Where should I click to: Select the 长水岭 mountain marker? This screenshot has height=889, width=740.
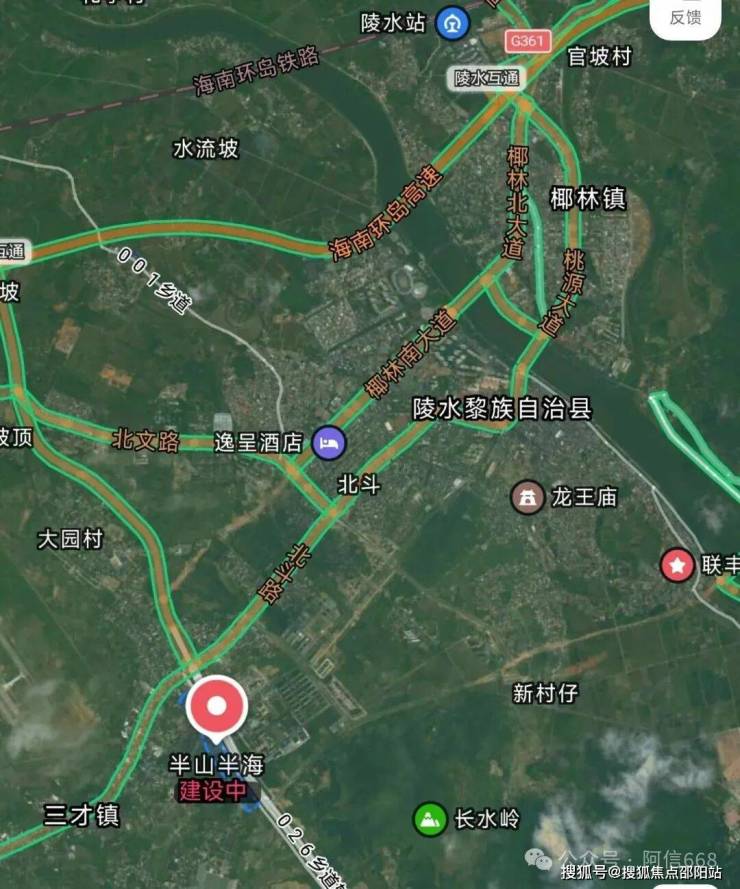coord(430,819)
